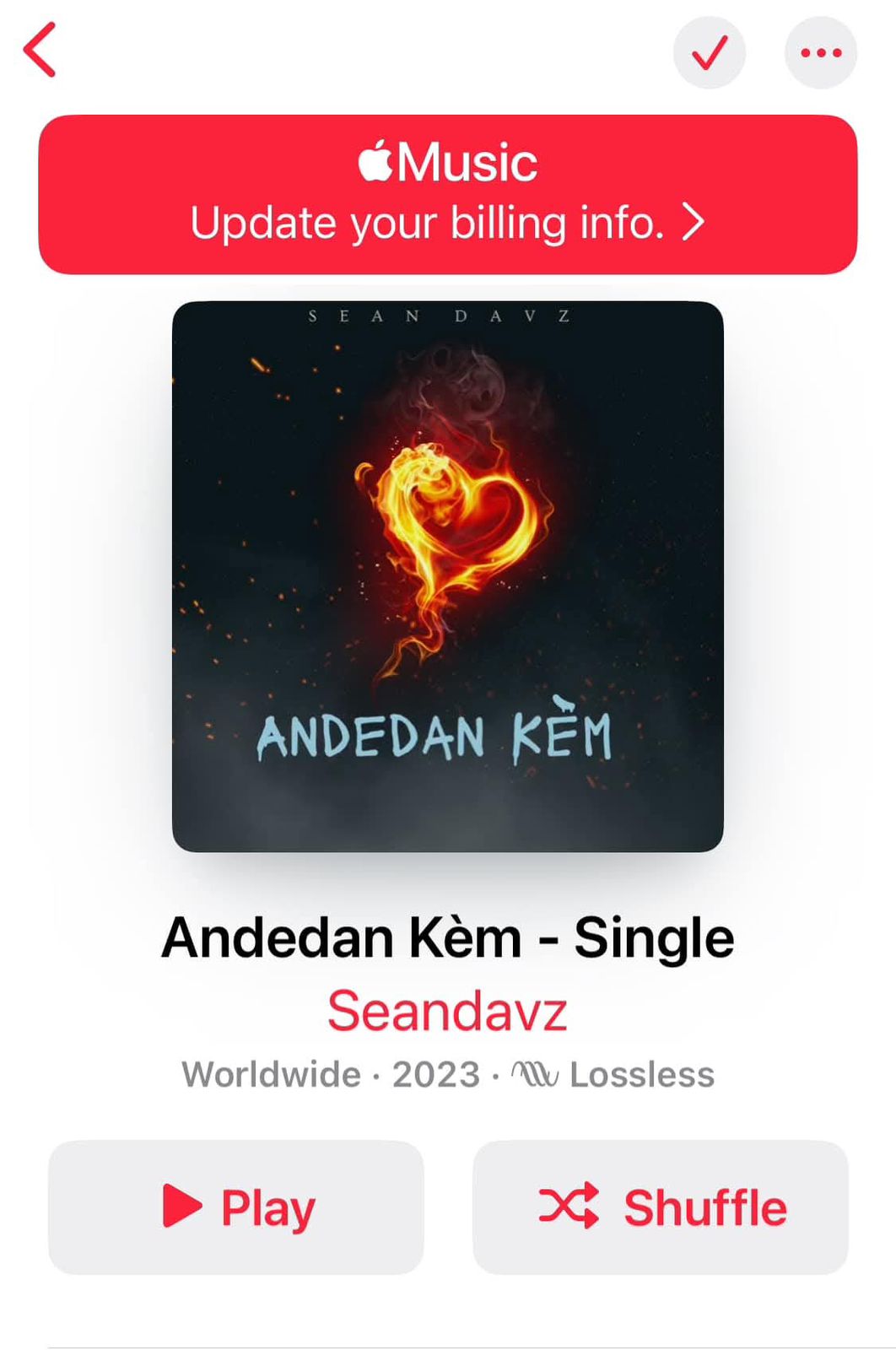This screenshot has height=1350, width=896.
Task: Tap the checkmark added-to-library icon
Action: click(709, 53)
